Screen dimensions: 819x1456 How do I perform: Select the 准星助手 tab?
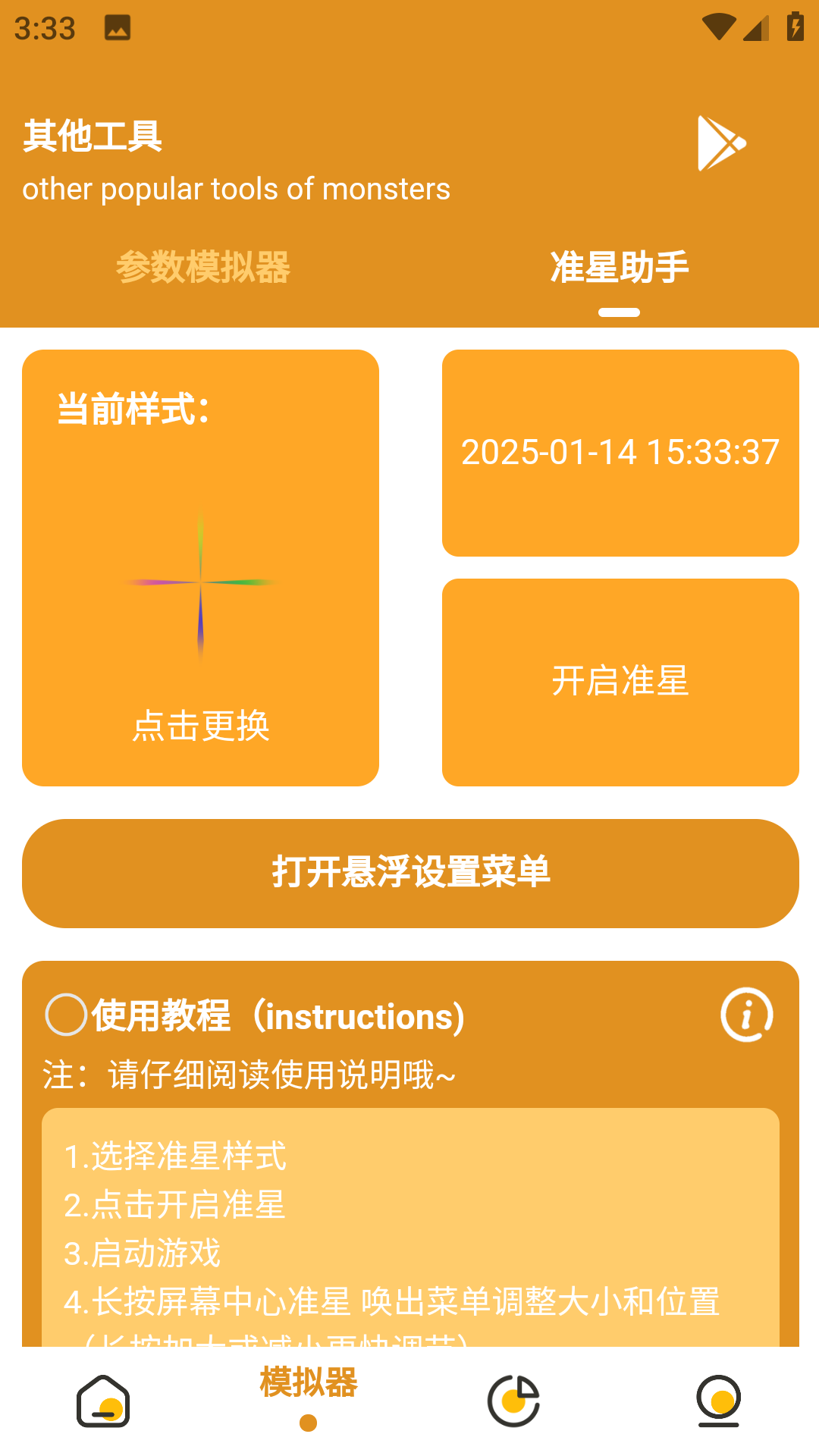point(620,267)
